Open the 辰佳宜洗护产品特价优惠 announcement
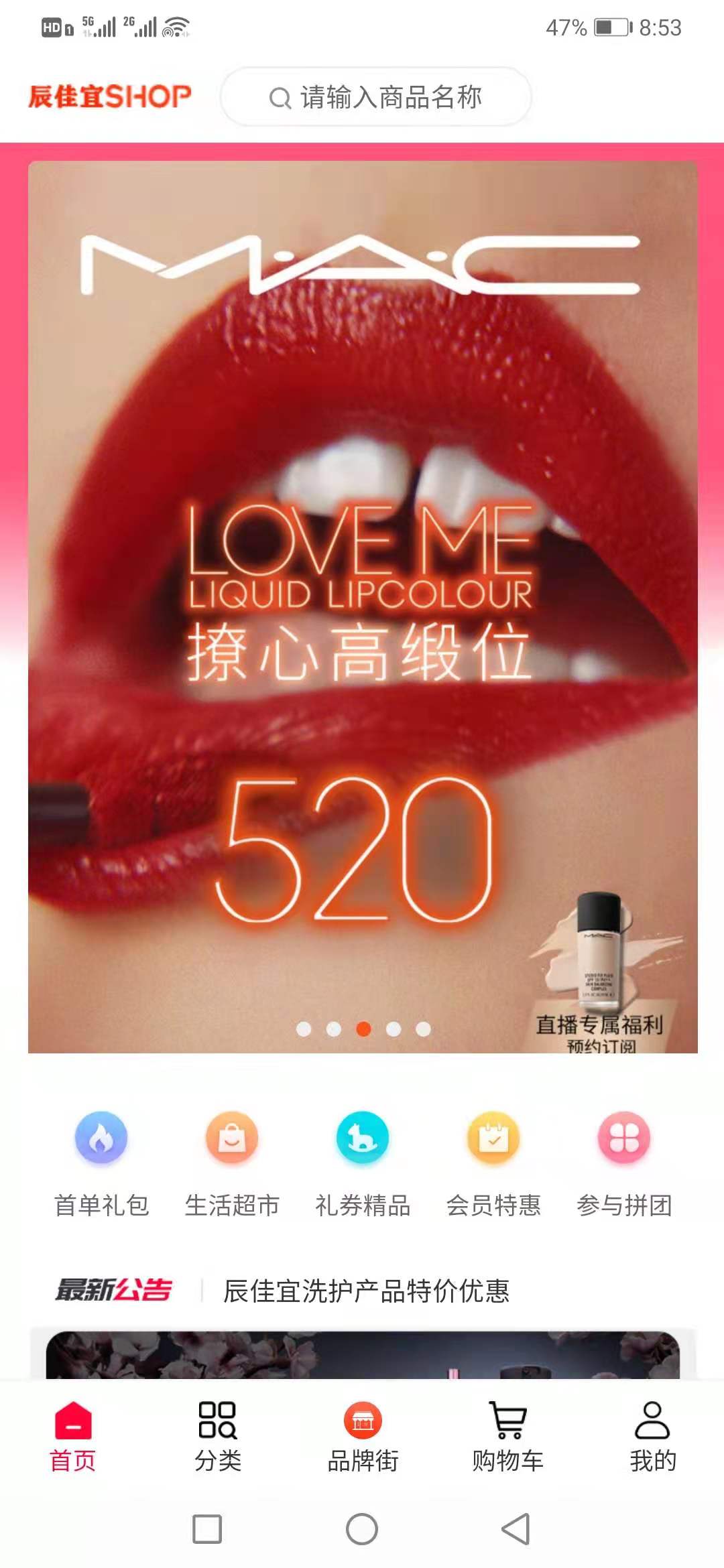This screenshot has height=1568, width=724. [x=366, y=1291]
